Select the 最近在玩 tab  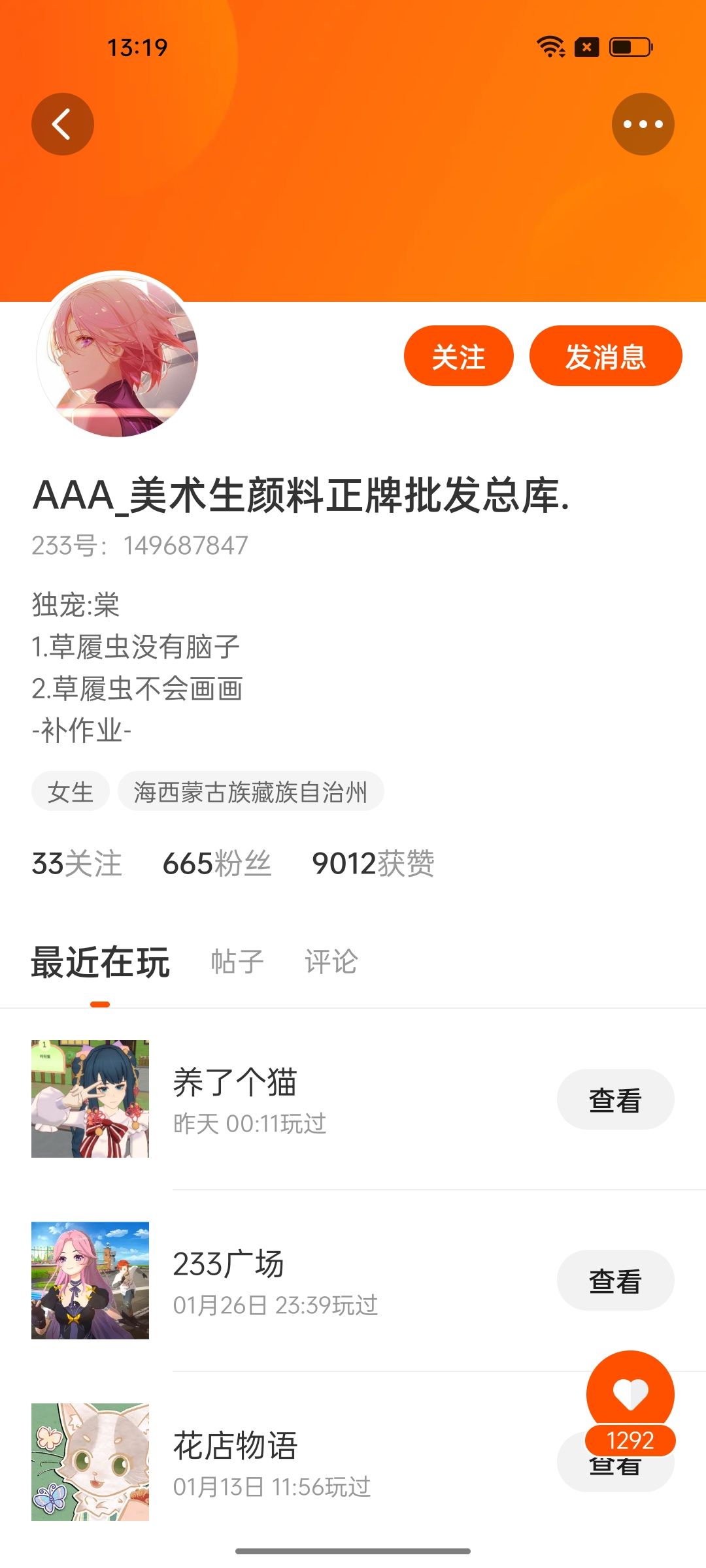(x=101, y=962)
